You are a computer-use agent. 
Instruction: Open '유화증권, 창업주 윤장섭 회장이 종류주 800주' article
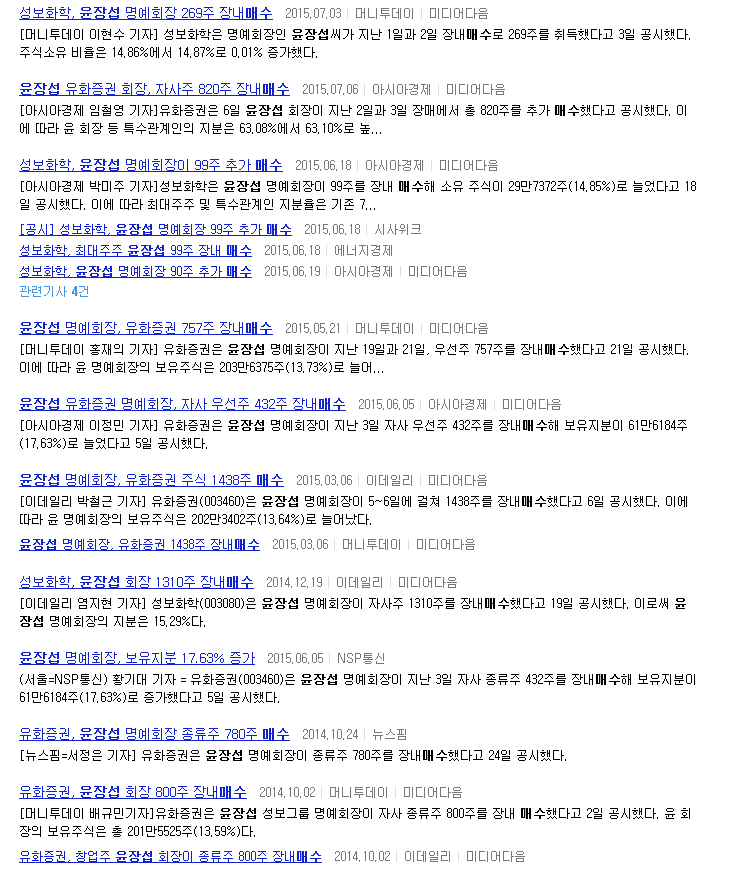click(x=170, y=856)
